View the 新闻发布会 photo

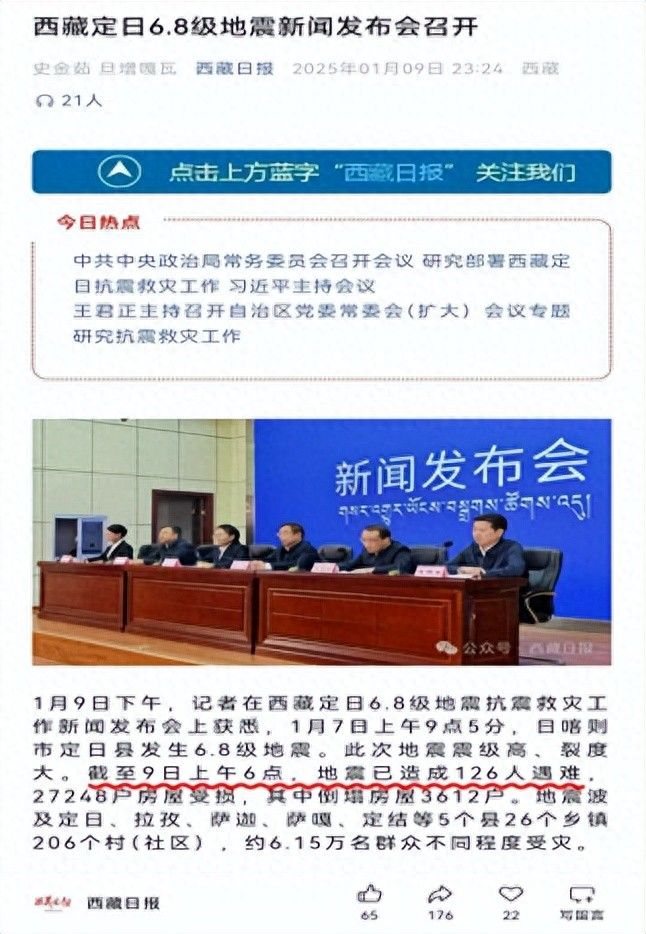tap(321, 541)
